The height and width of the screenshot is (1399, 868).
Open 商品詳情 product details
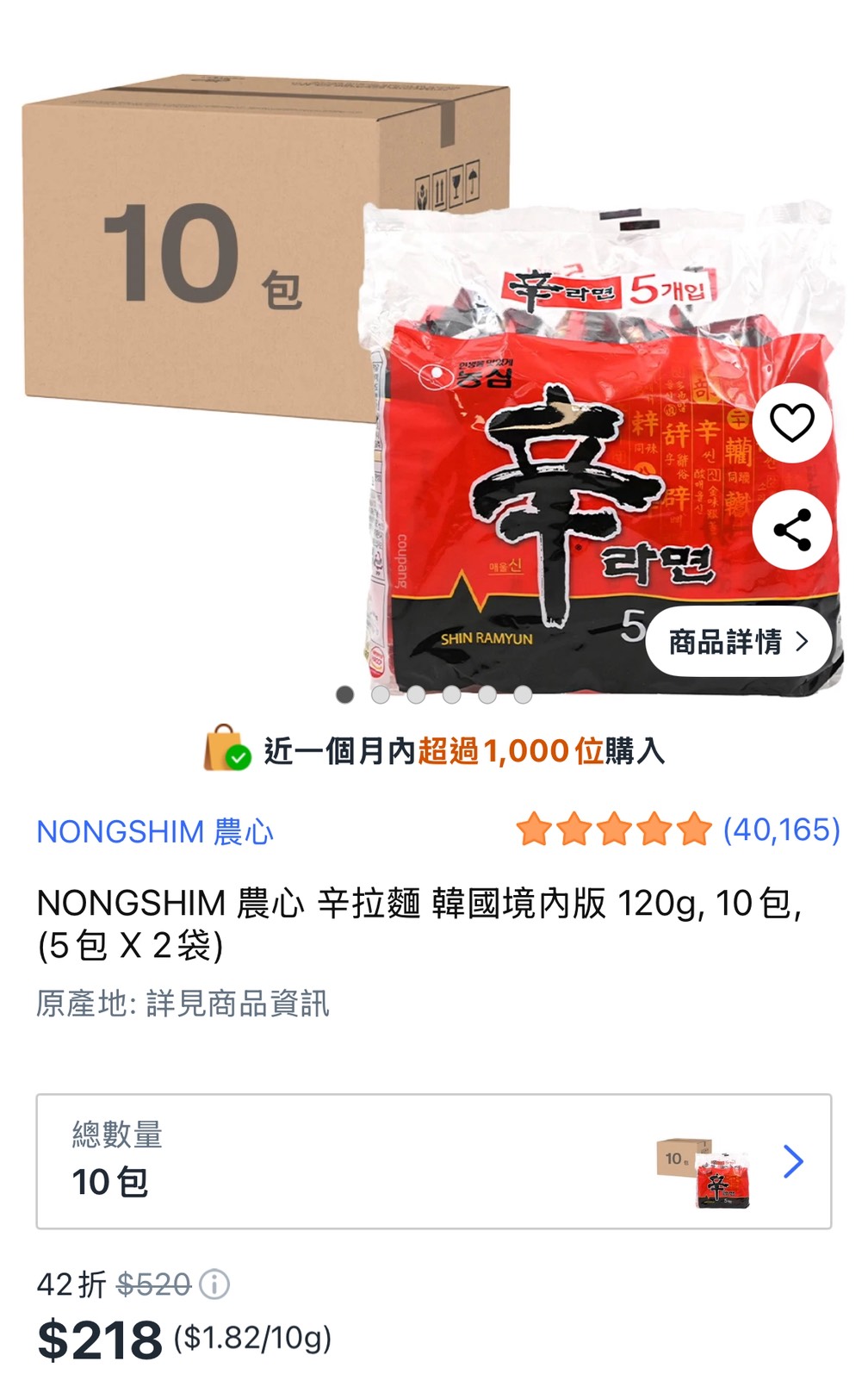(x=738, y=642)
